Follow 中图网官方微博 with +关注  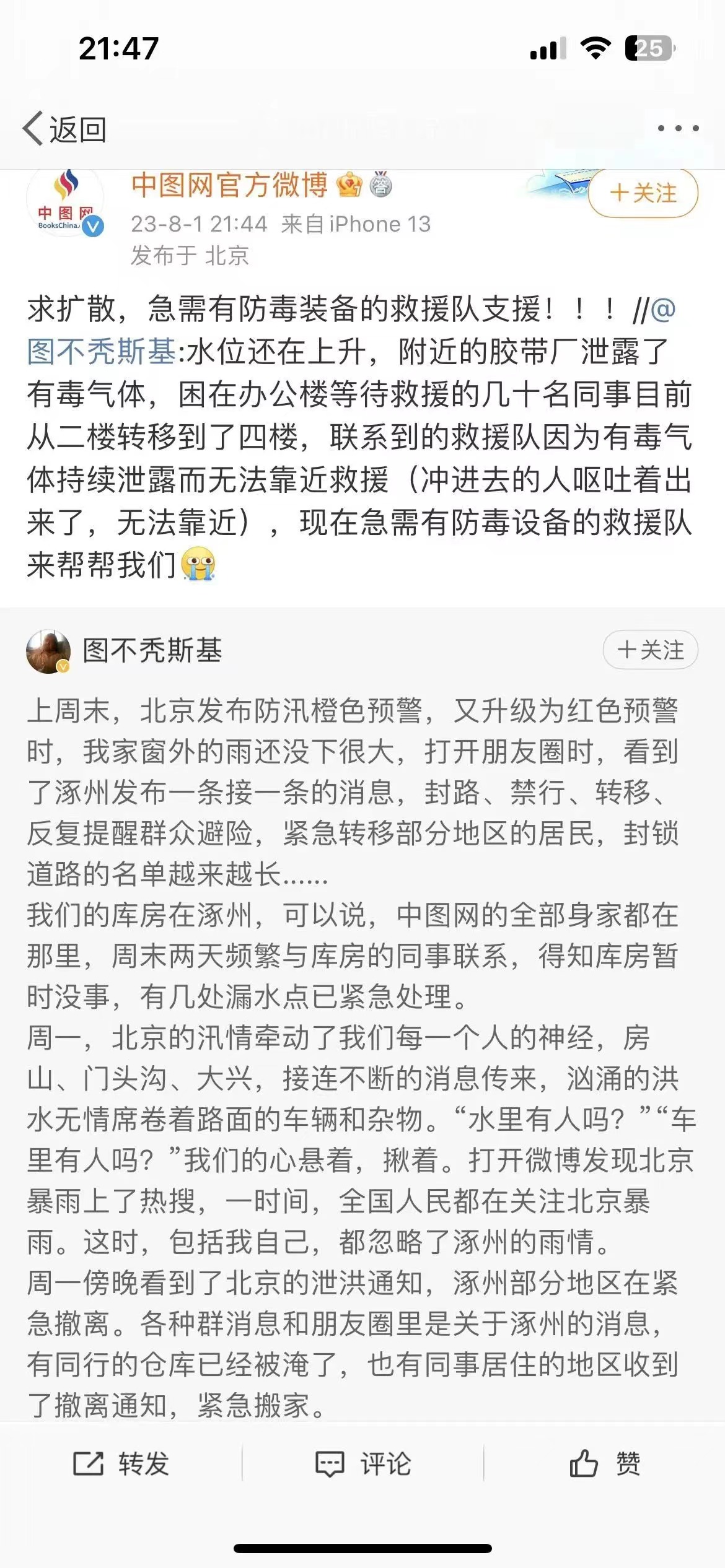click(643, 193)
